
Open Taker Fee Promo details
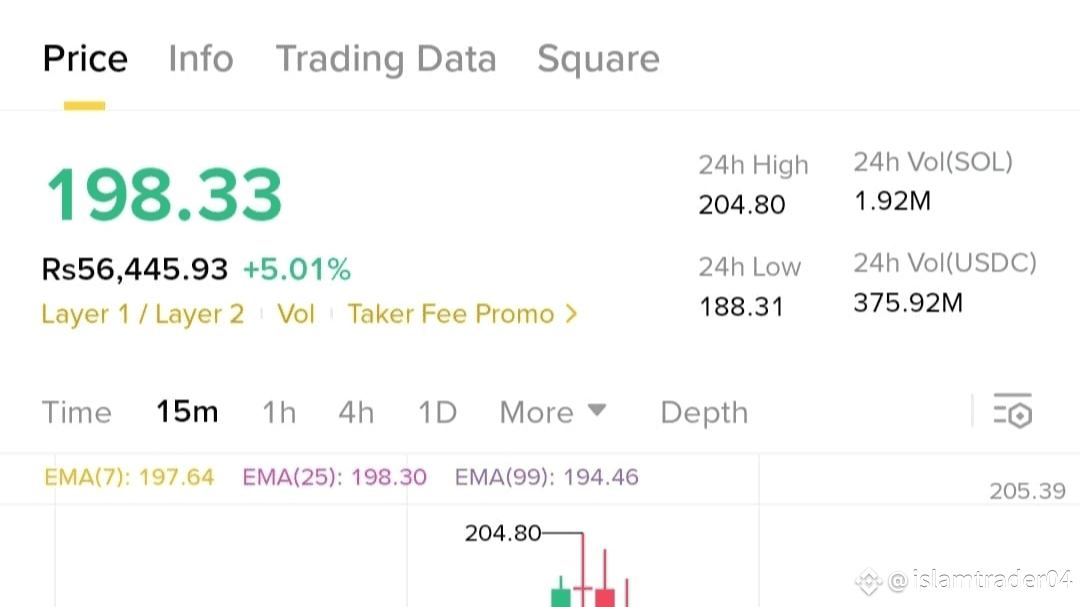click(462, 314)
